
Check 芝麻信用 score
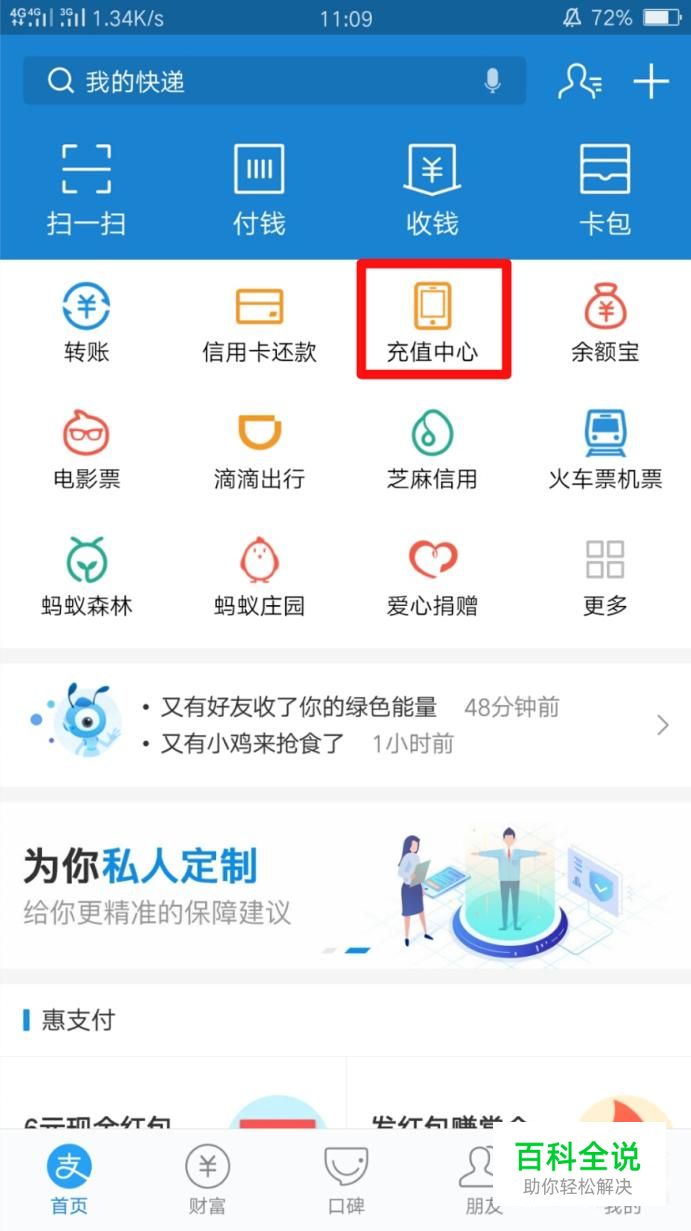click(432, 449)
